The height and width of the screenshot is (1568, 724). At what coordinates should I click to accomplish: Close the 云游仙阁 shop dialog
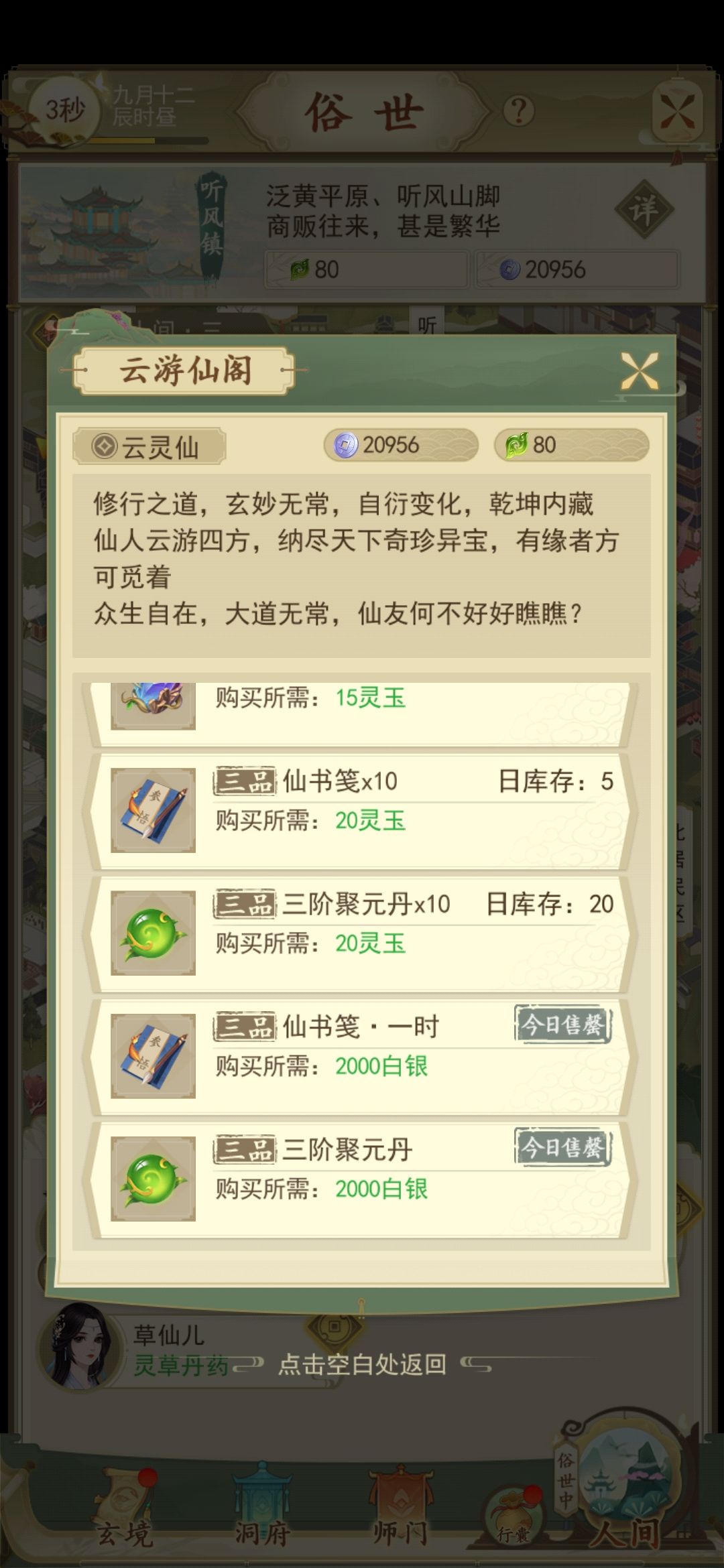point(640,370)
